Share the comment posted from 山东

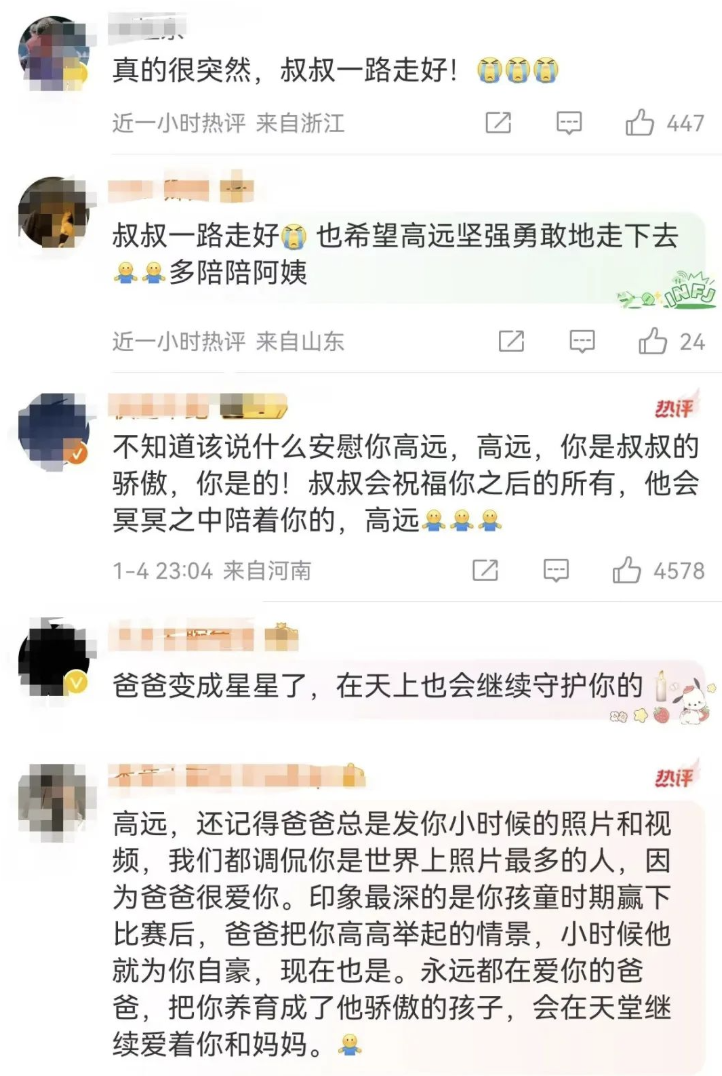(511, 341)
